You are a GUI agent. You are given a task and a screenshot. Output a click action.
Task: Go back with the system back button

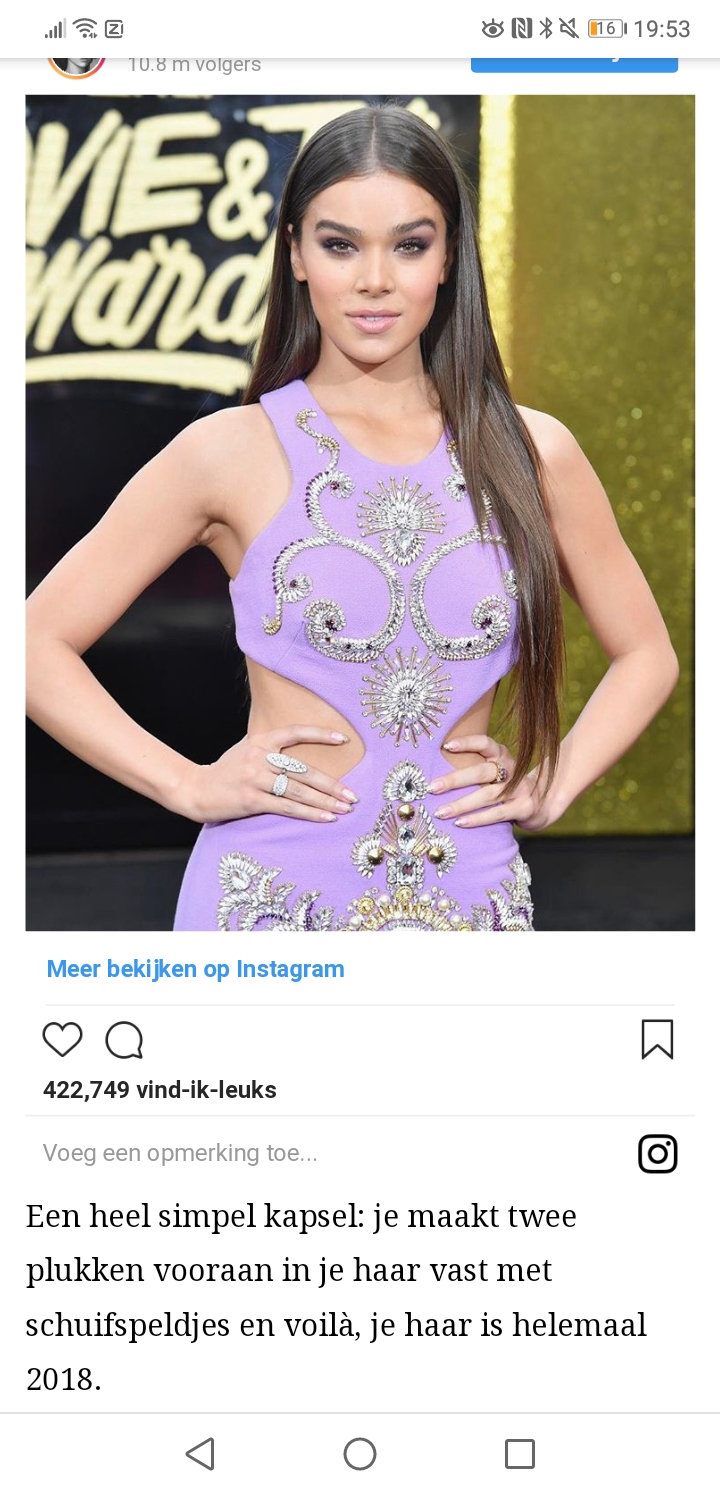pyautogui.click(x=200, y=1453)
